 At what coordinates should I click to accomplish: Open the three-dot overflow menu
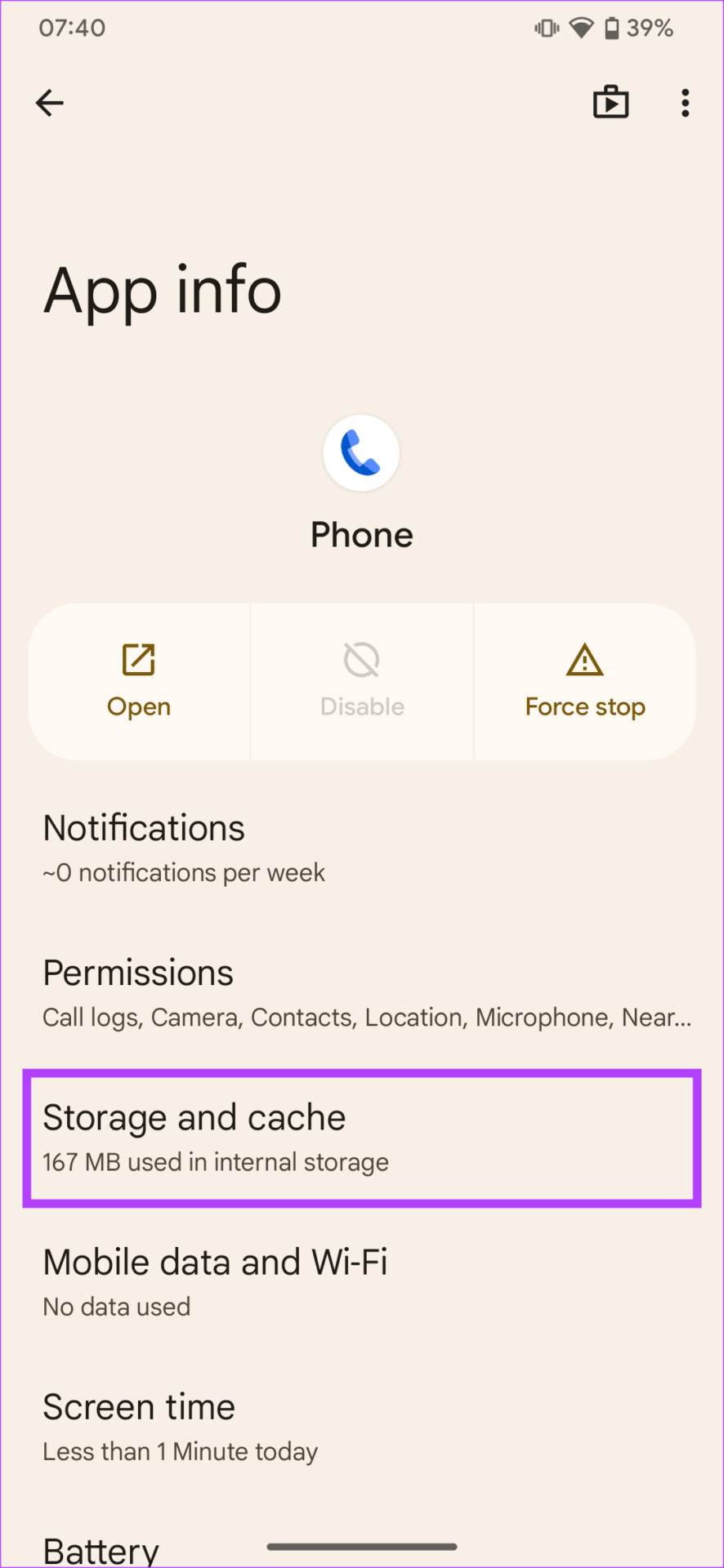pyautogui.click(x=685, y=103)
